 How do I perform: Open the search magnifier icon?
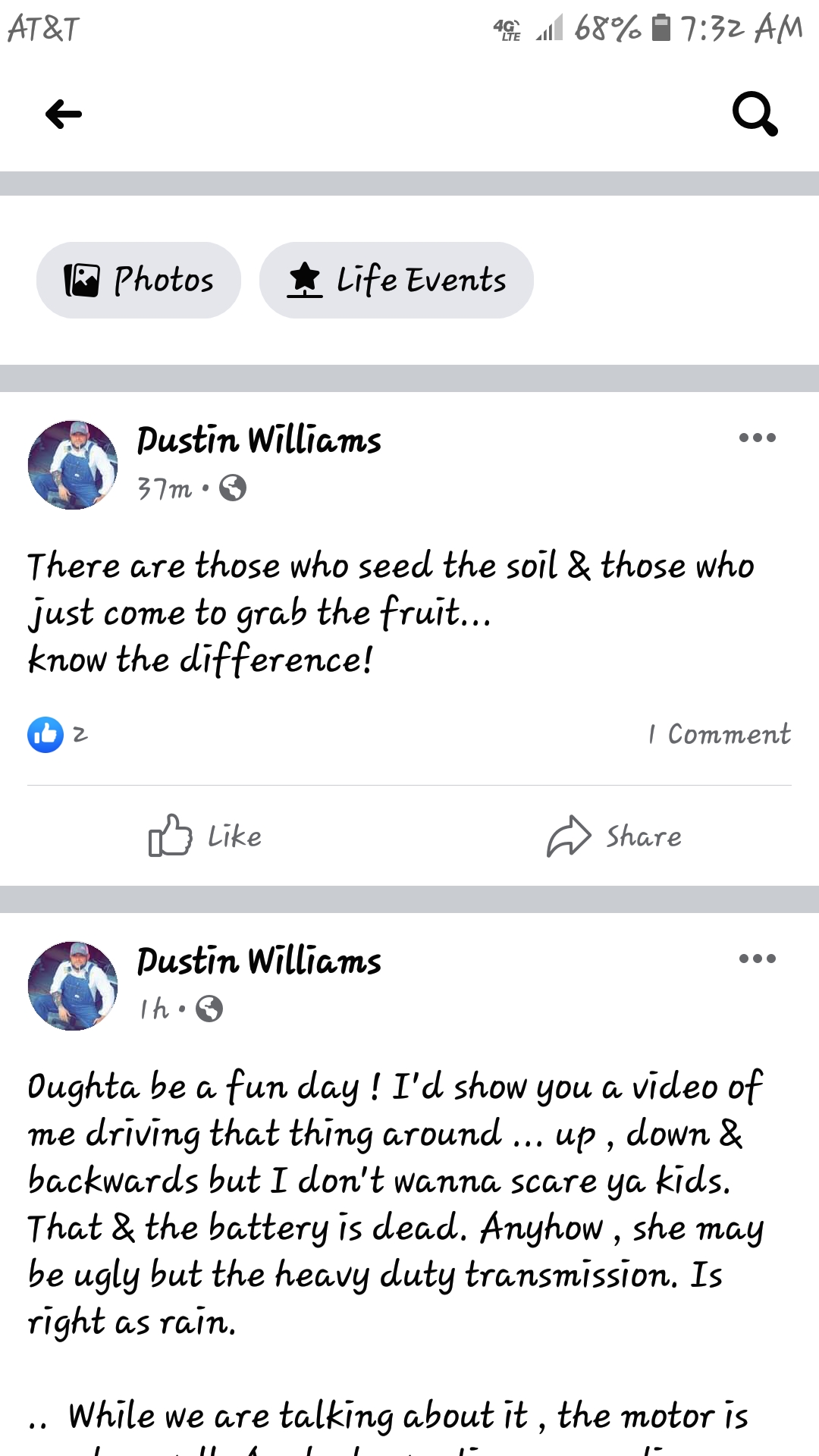coord(755,115)
